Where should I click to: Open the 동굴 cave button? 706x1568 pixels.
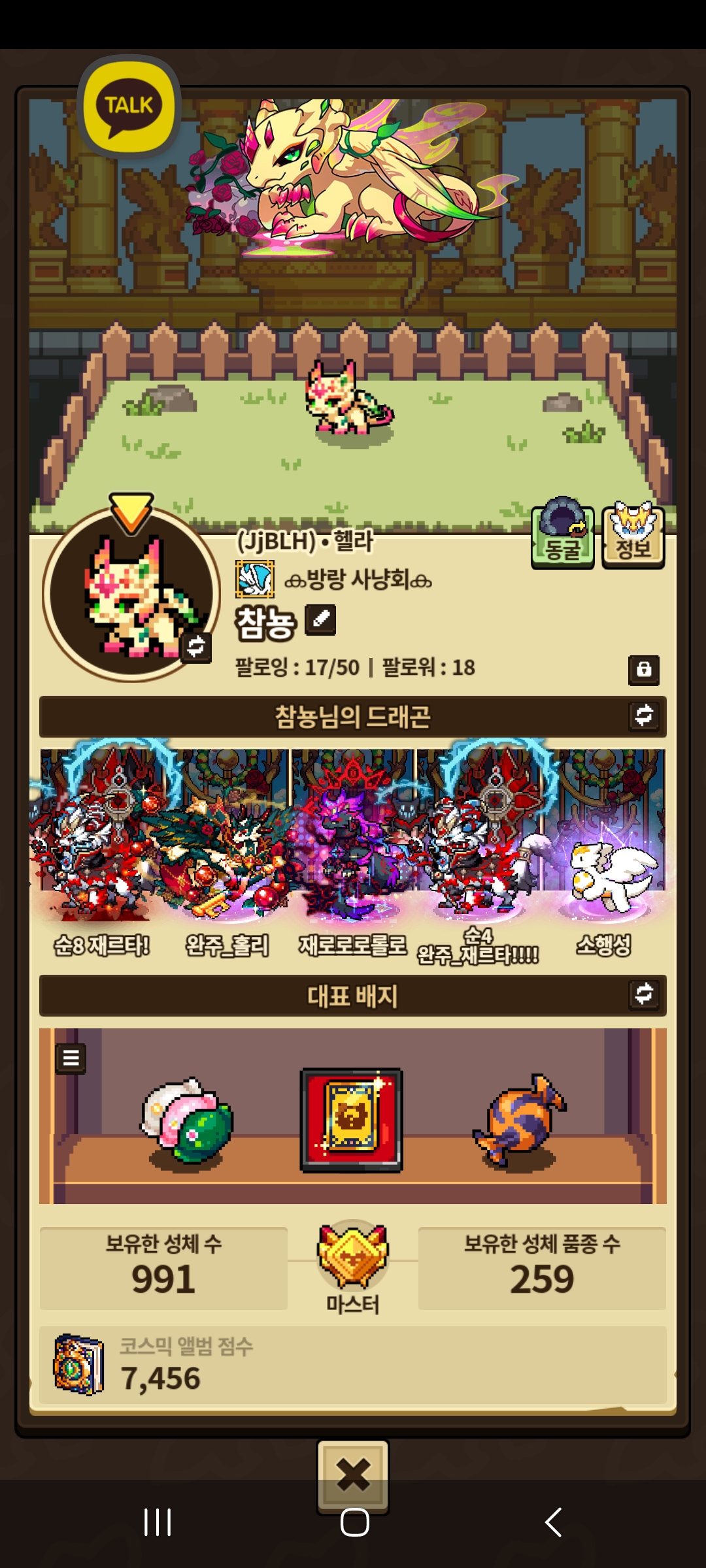coord(562,537)
